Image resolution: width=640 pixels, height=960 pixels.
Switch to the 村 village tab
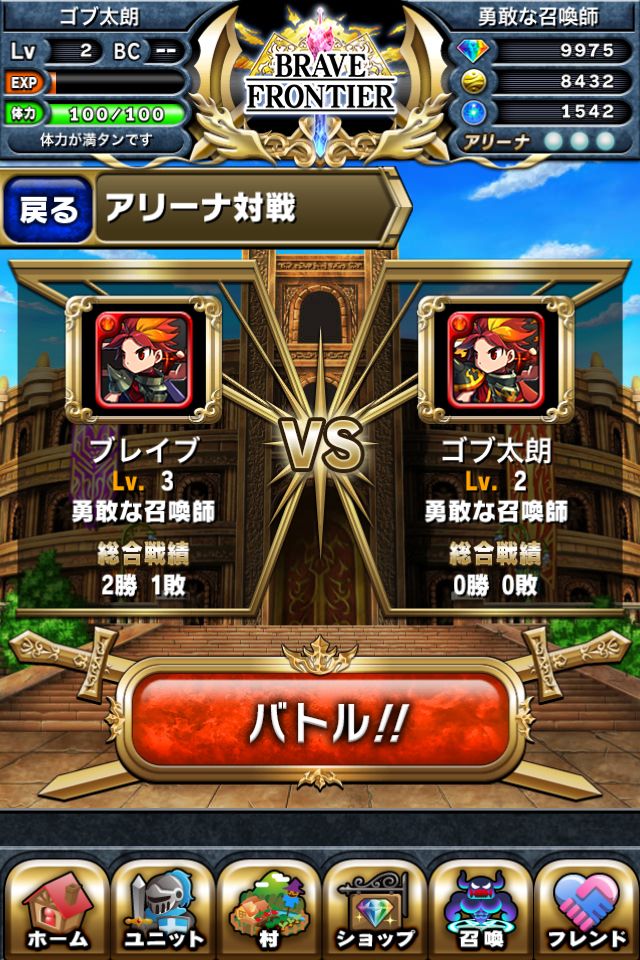tap(268, 907)
